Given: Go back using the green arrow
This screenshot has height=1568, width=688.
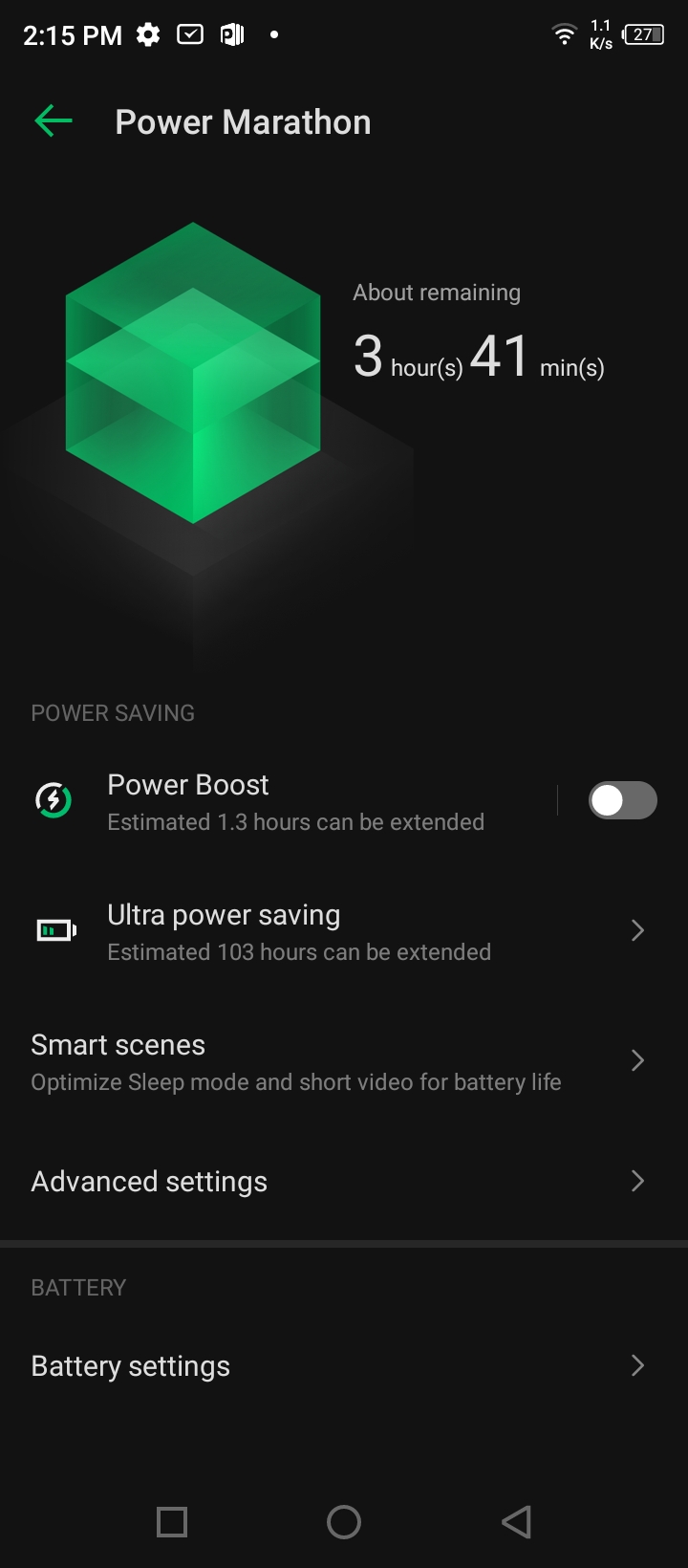Looking at the screenshot, I should click(x=54, y=121).
